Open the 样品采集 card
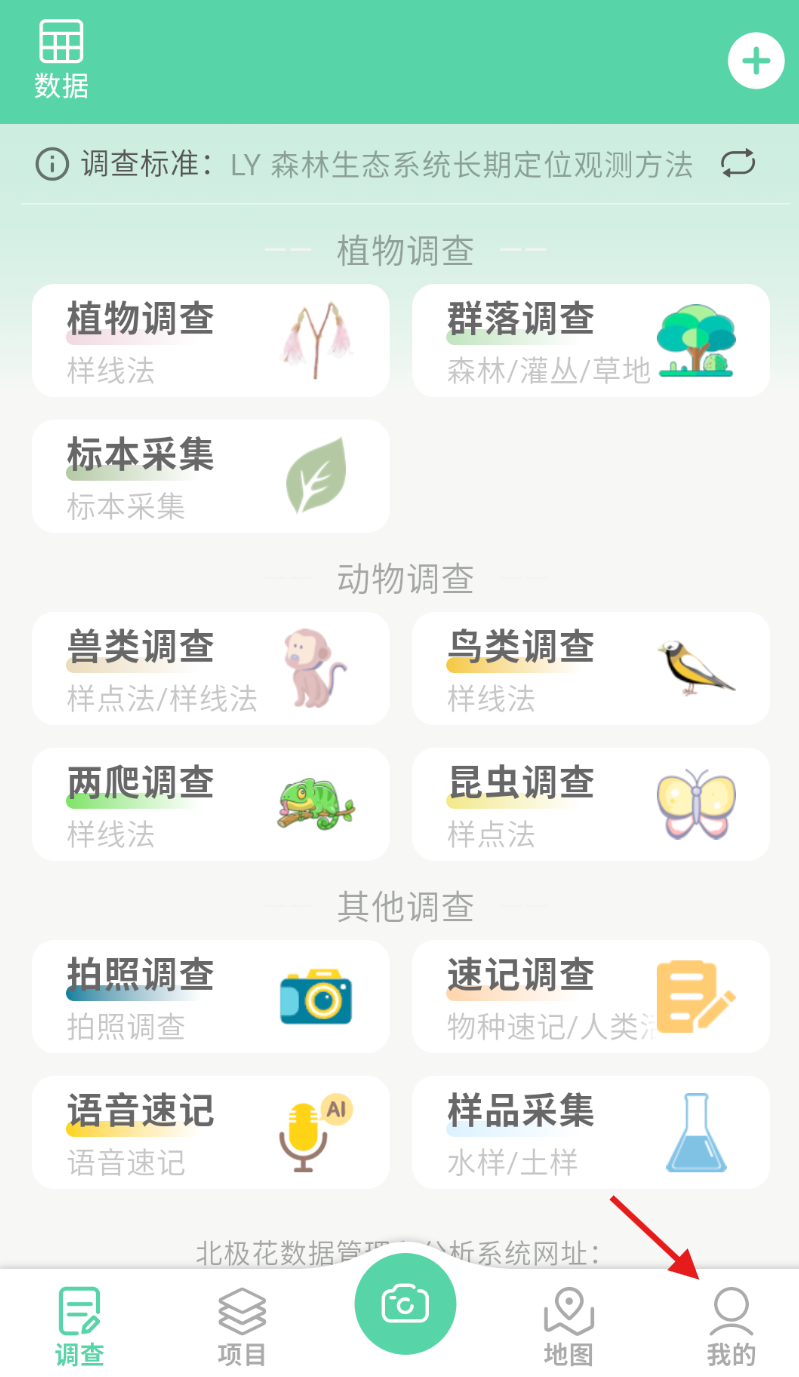This screenshot has width=799, height=1377. (x=590, y=1132)
